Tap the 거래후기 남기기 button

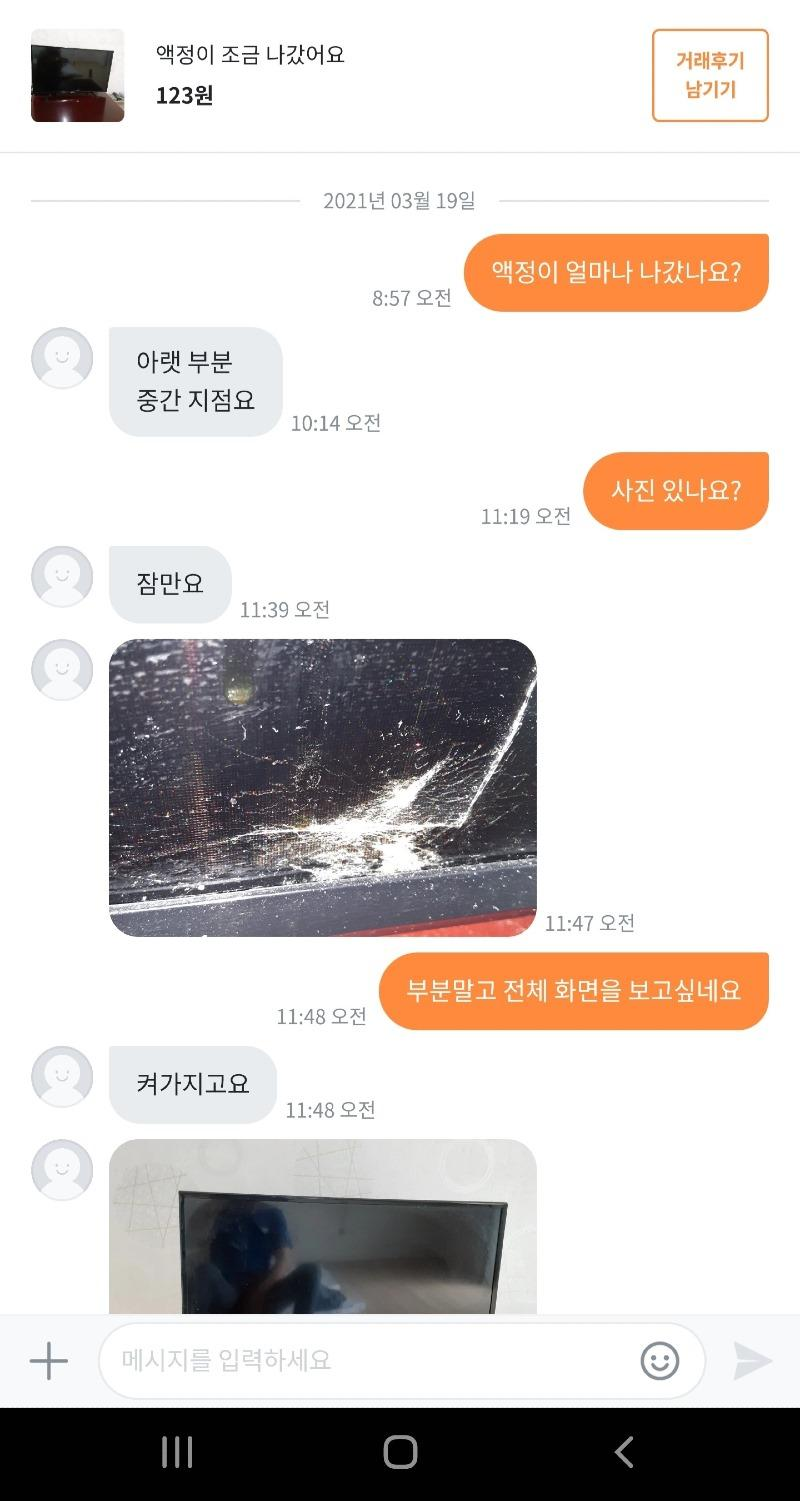tap(710, 76)
